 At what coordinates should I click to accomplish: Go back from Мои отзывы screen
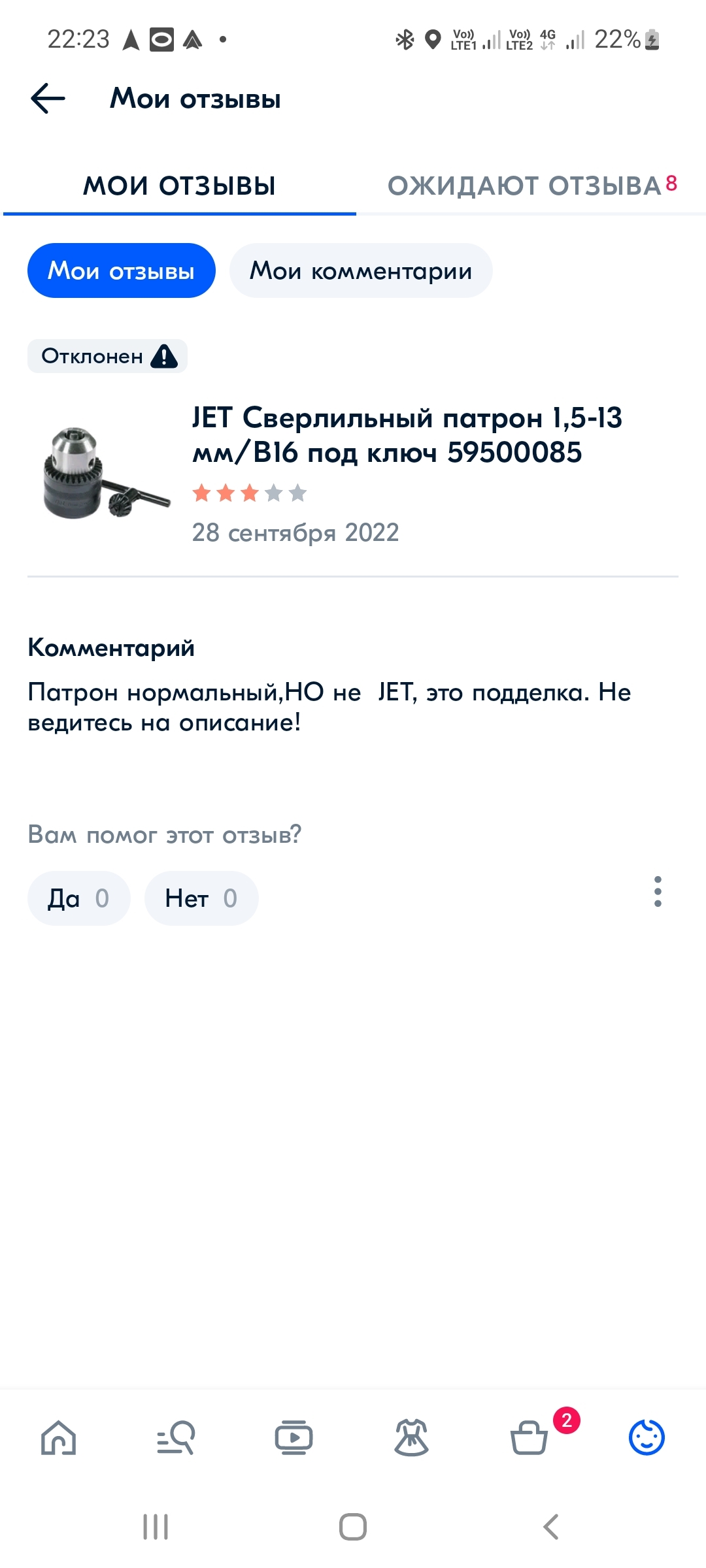tap(48, 99)
